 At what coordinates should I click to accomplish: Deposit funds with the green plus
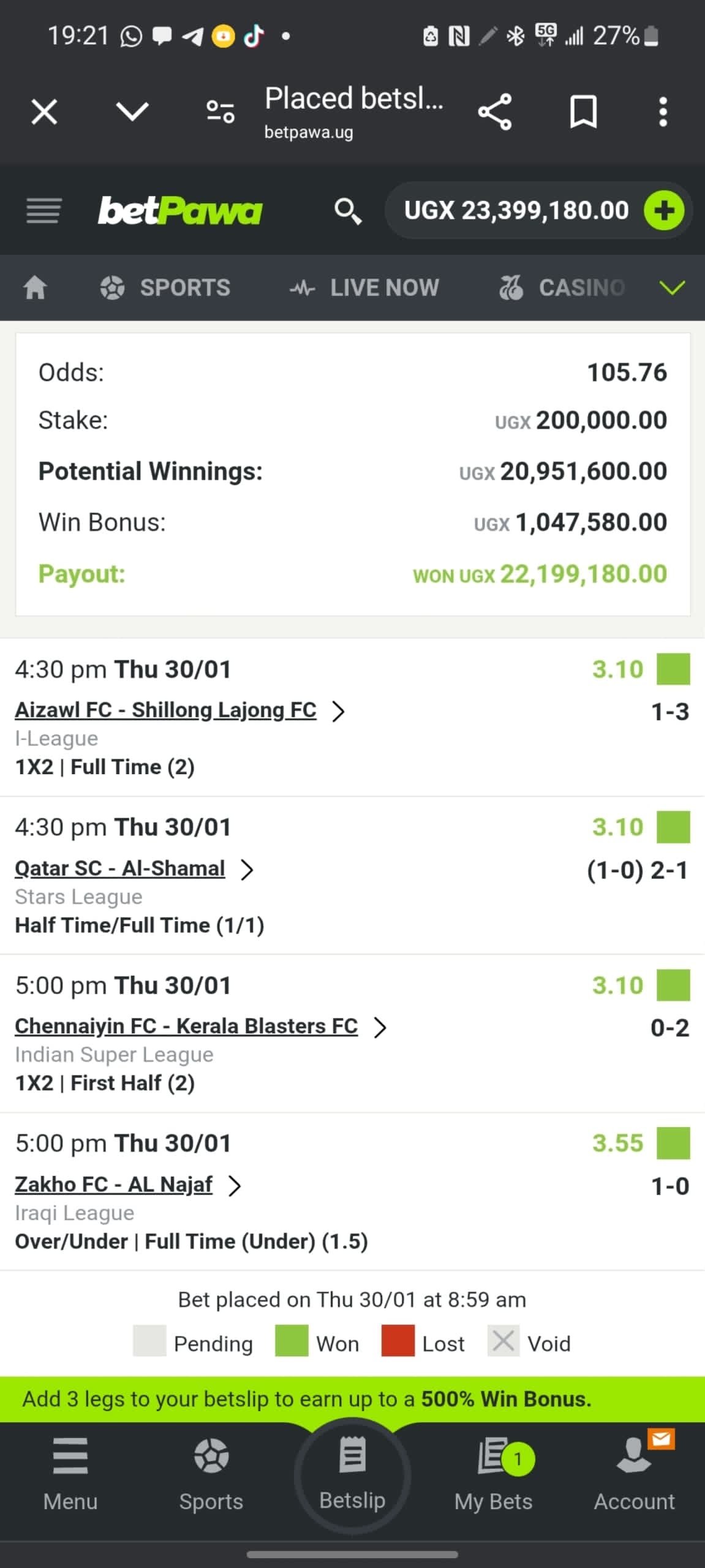pyautogui.click(x=664, y=211)
